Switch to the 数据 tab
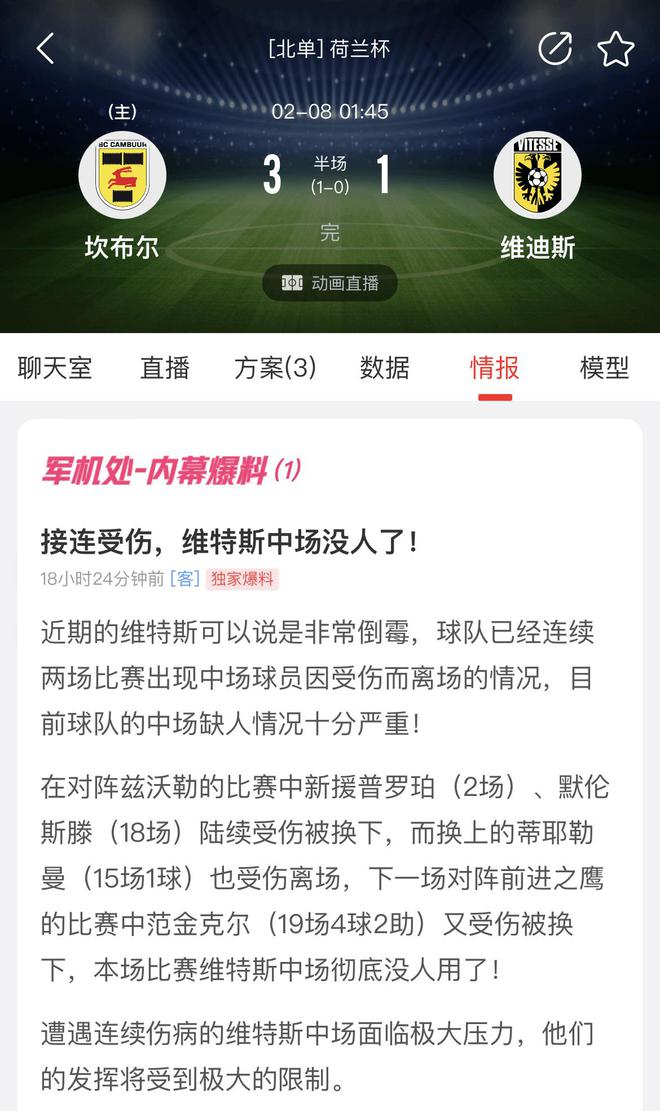Image resolution: width=660 pixels, height=1111 pixels. pyautogui.click(x=385, y=368)
